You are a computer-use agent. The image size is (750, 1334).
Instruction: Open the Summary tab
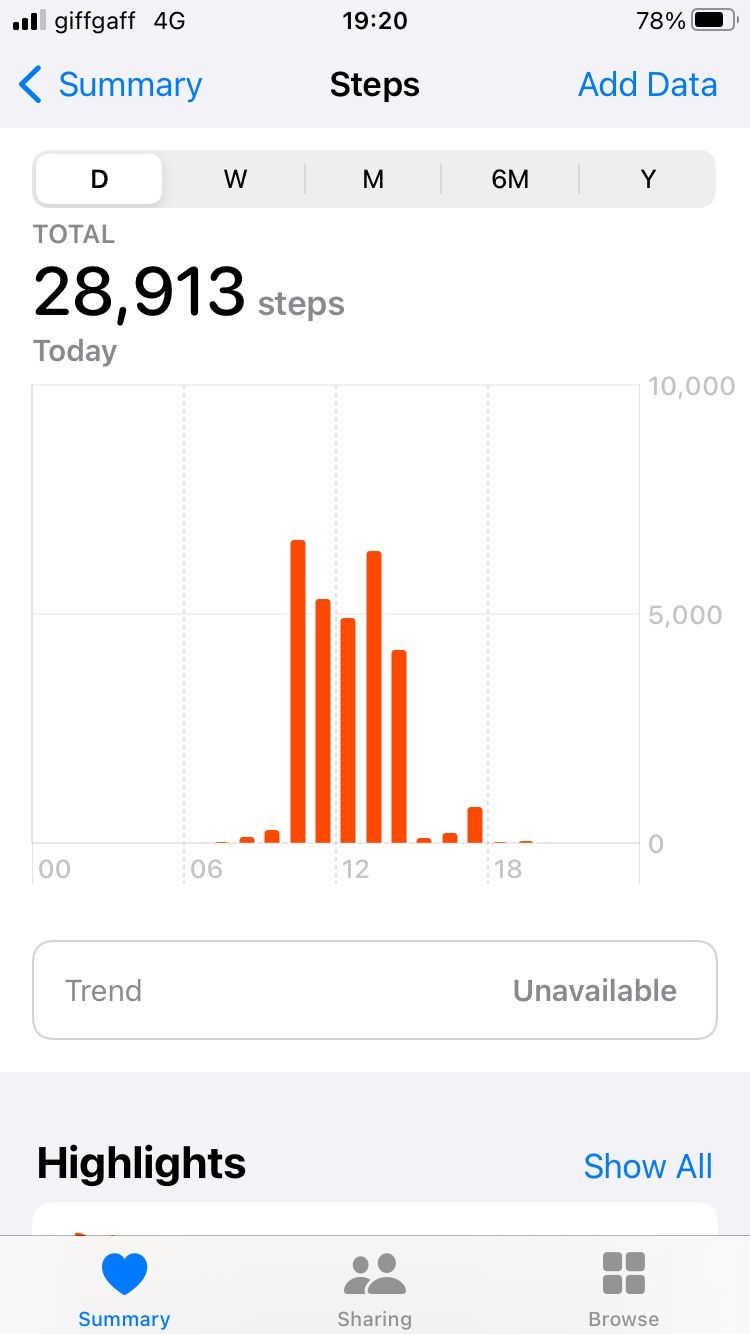[124, 1289]
